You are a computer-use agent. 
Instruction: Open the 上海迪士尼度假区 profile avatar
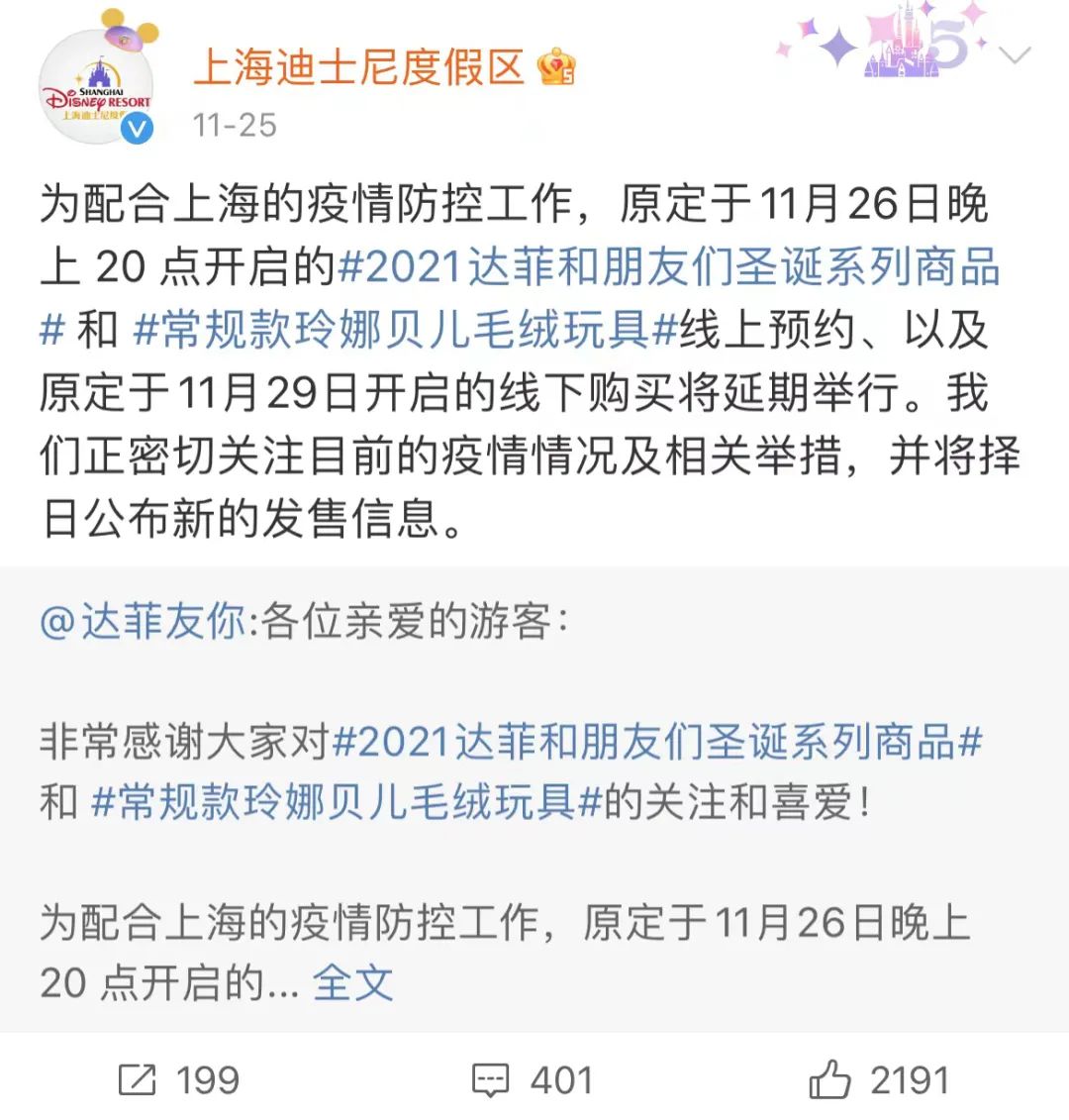96,87
